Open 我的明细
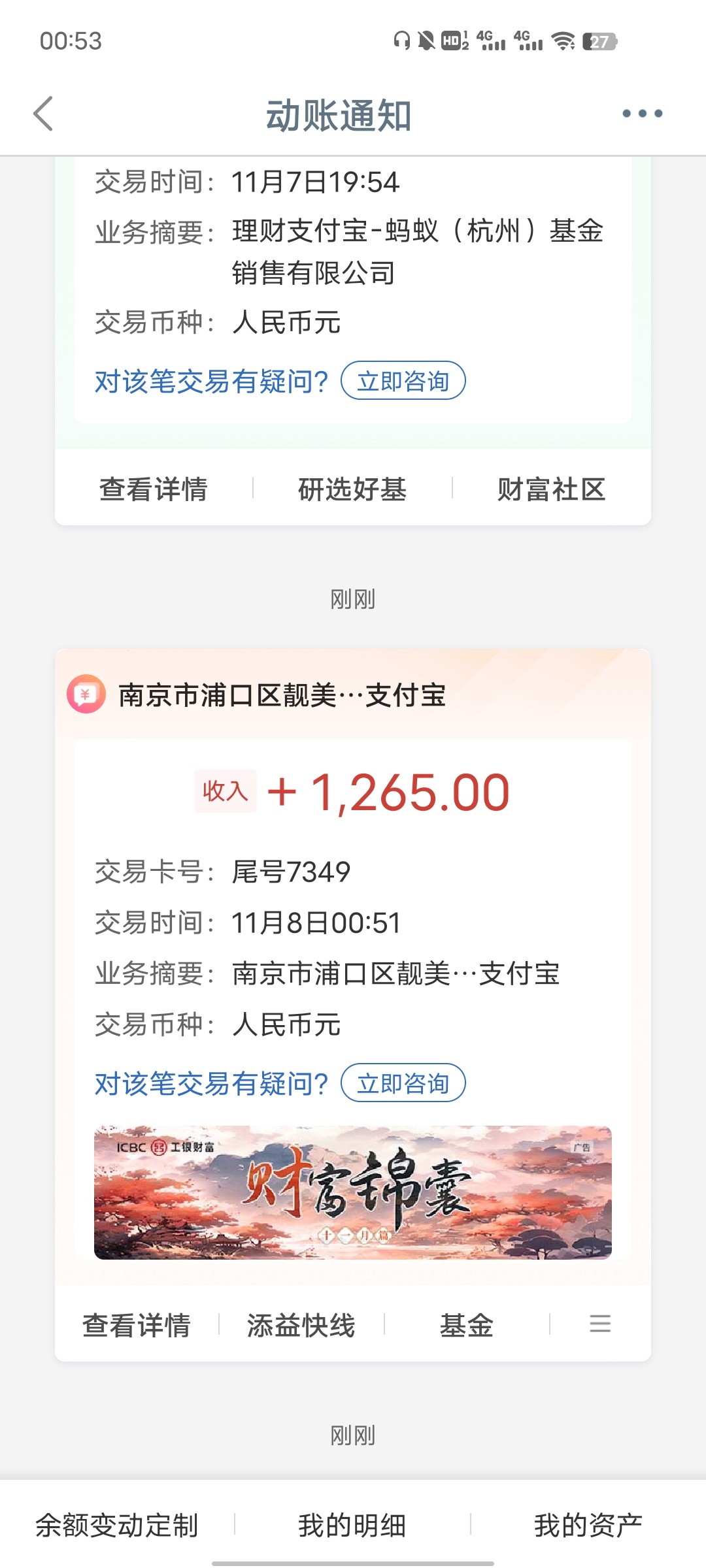 coord(352,1526)
